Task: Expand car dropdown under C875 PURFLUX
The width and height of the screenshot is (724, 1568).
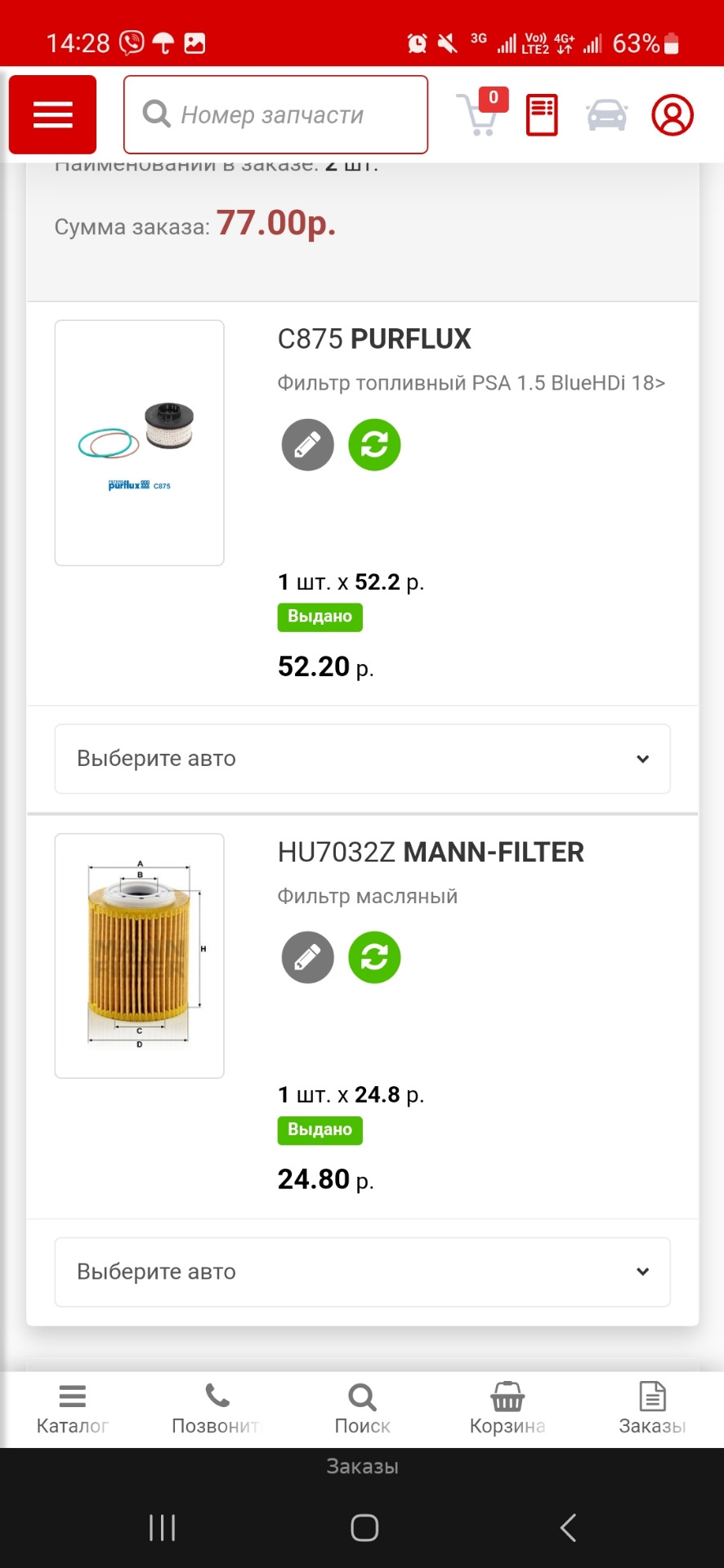Action: [362, 759]
